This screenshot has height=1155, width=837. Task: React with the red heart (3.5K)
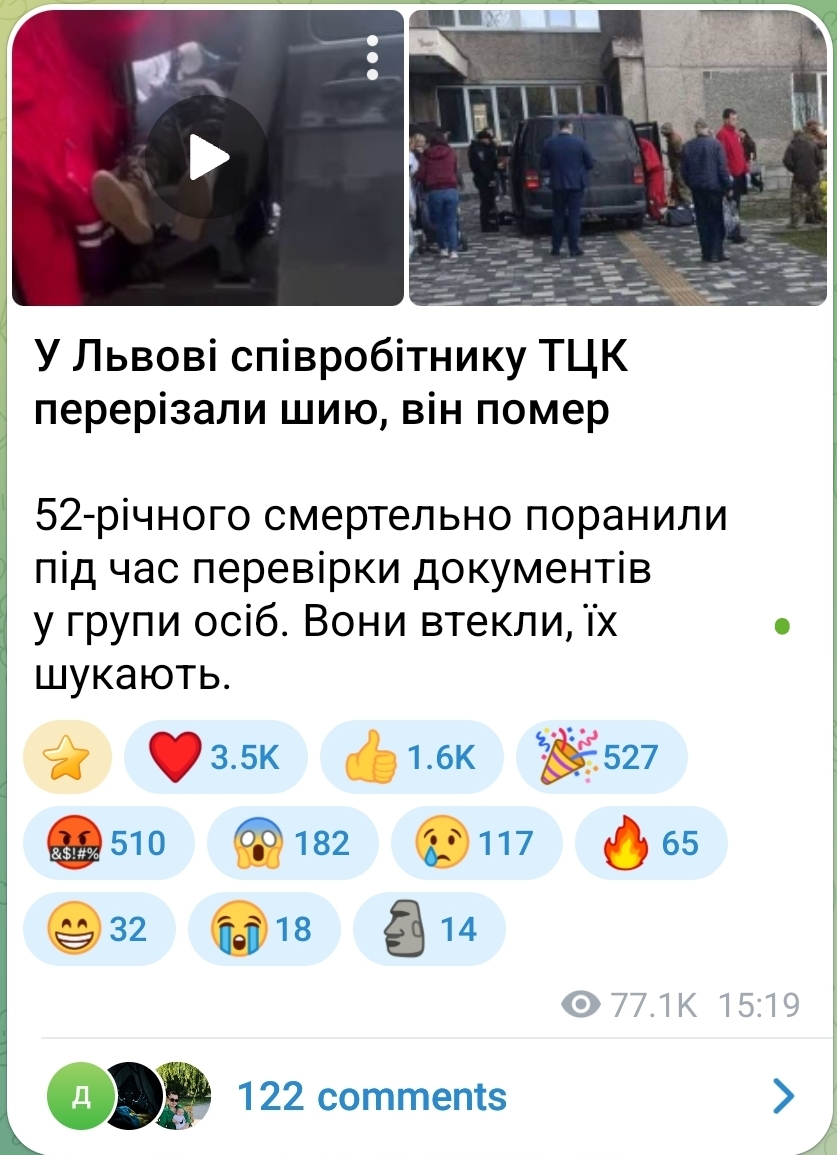[x=215, y=759]
